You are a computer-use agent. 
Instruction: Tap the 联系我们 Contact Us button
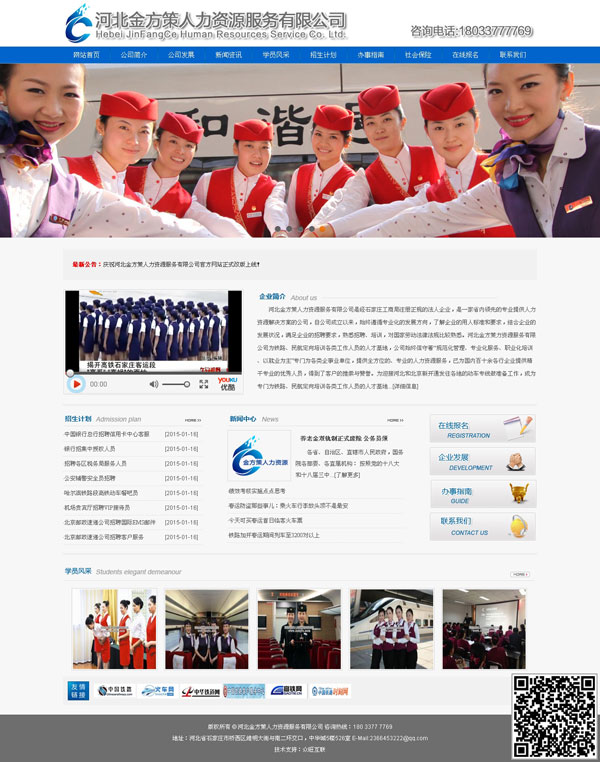(482, 527)
